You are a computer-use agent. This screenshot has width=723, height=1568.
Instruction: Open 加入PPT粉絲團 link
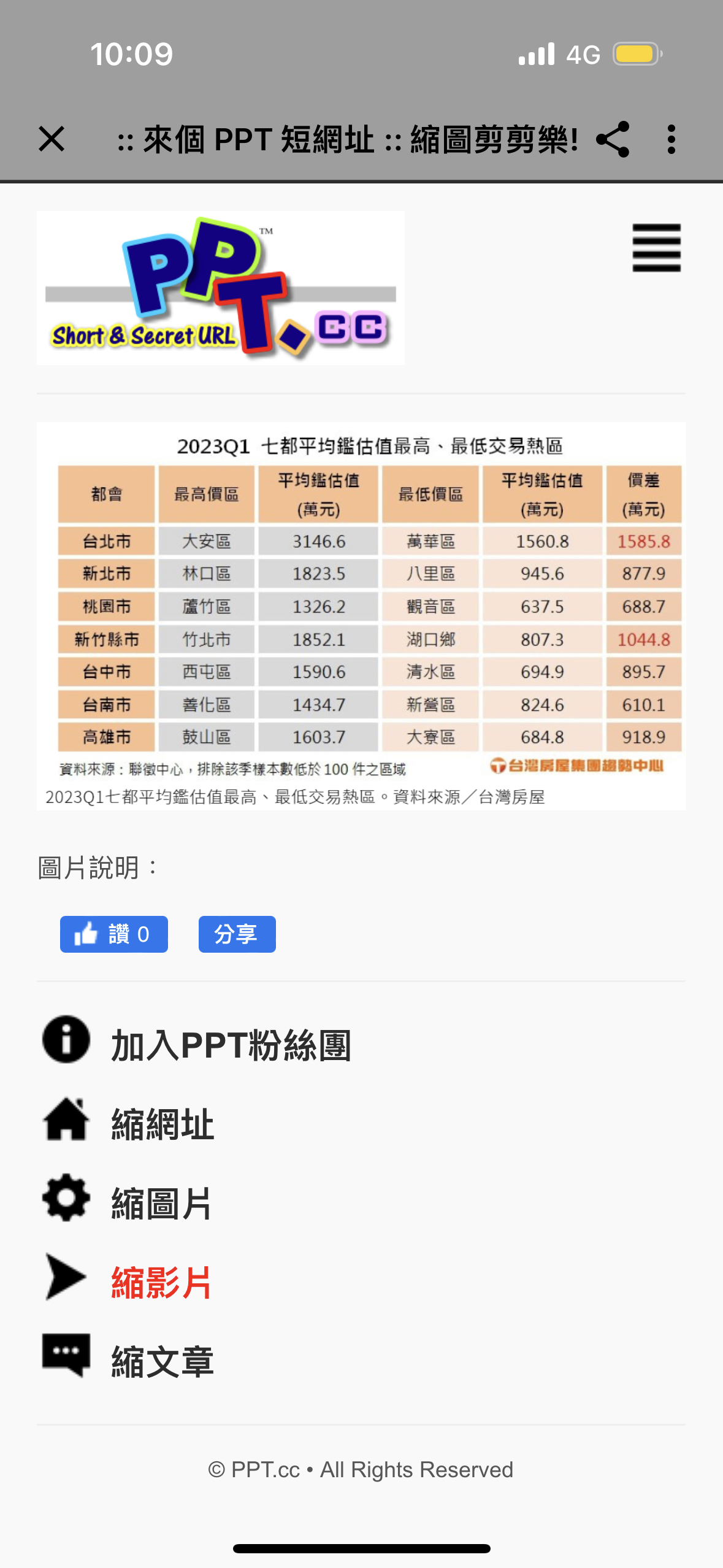(x=231, y=1045)
